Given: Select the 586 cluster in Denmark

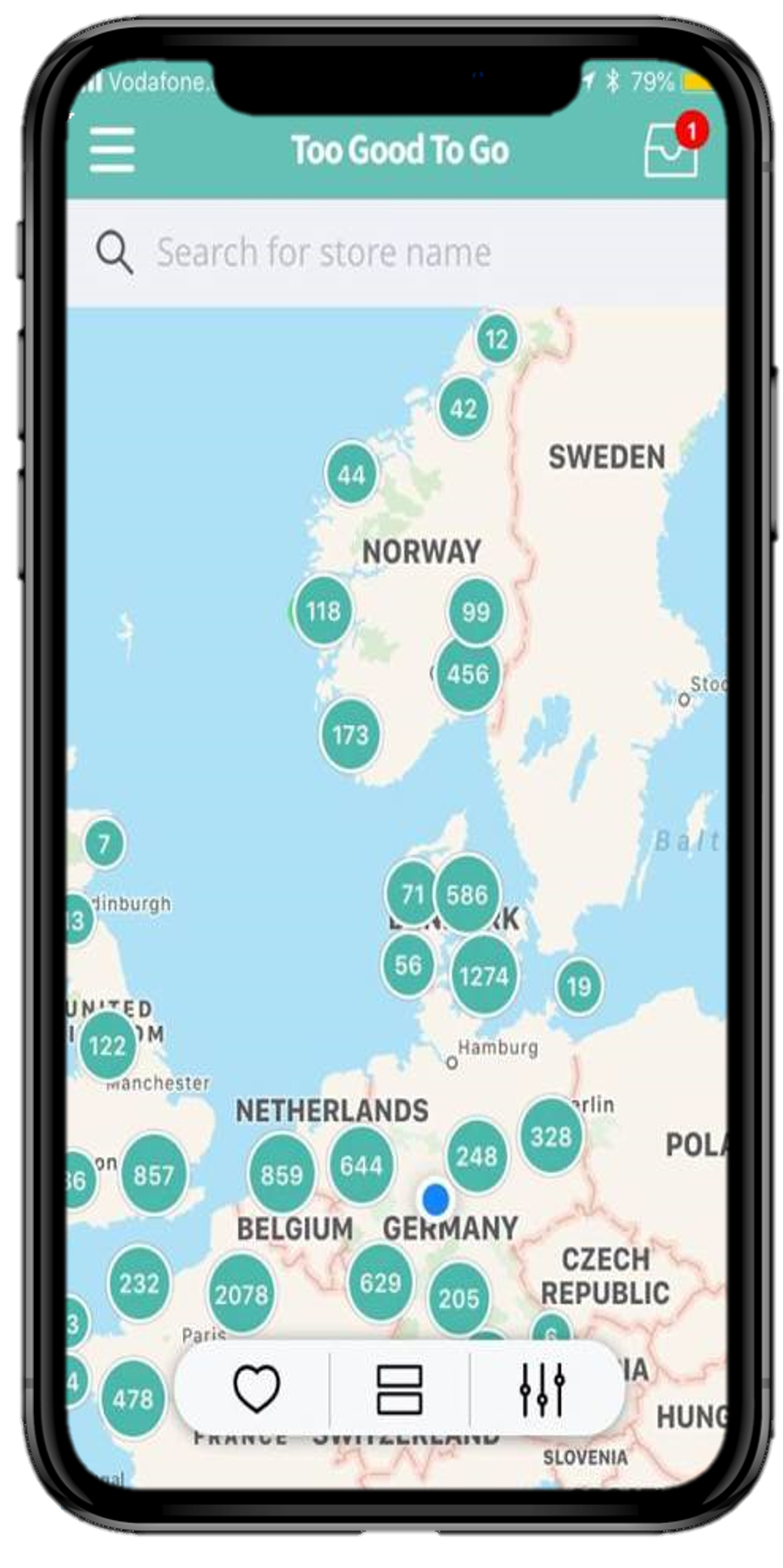Looking at the screenshot, I should click(467, 894).
